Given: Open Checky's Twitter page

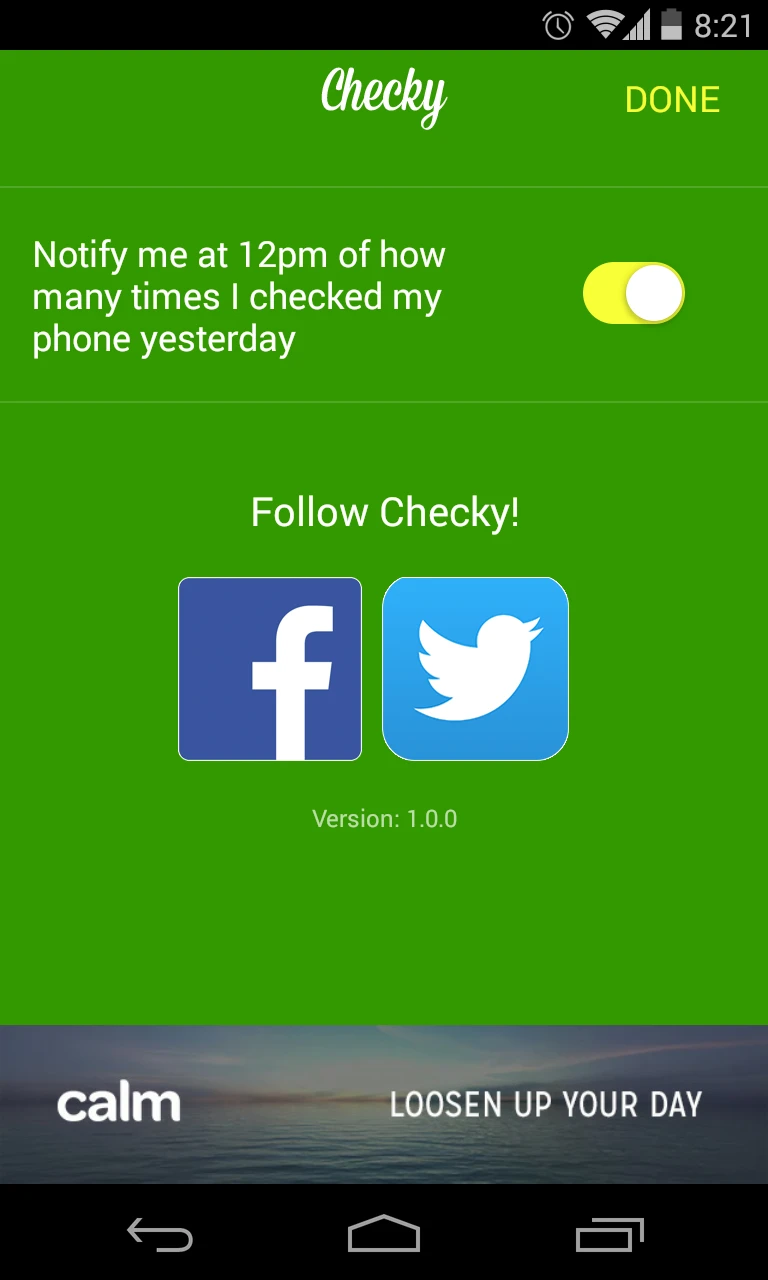Looking at the screenshot, I should point(475,668).
